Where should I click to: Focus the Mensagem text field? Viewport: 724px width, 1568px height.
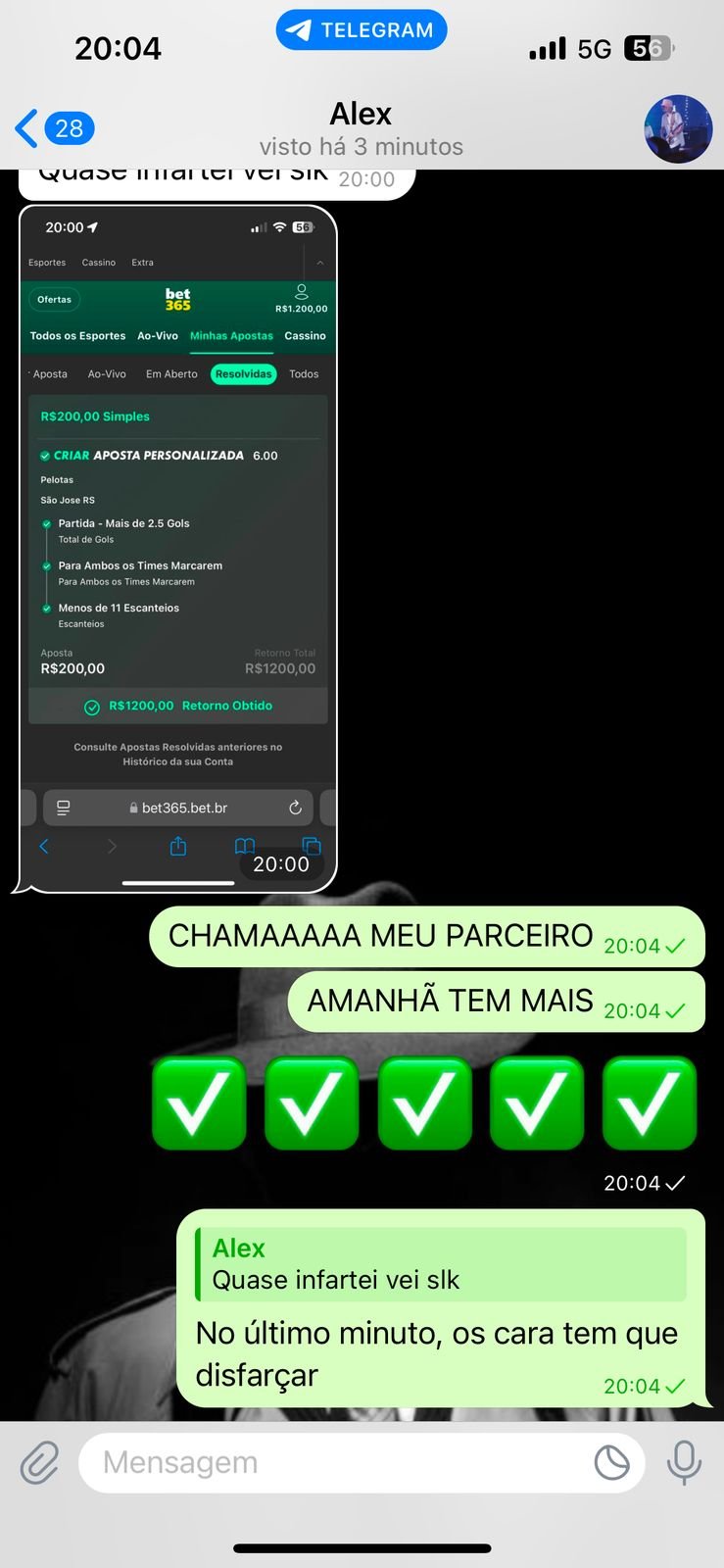click(333, 1463)
